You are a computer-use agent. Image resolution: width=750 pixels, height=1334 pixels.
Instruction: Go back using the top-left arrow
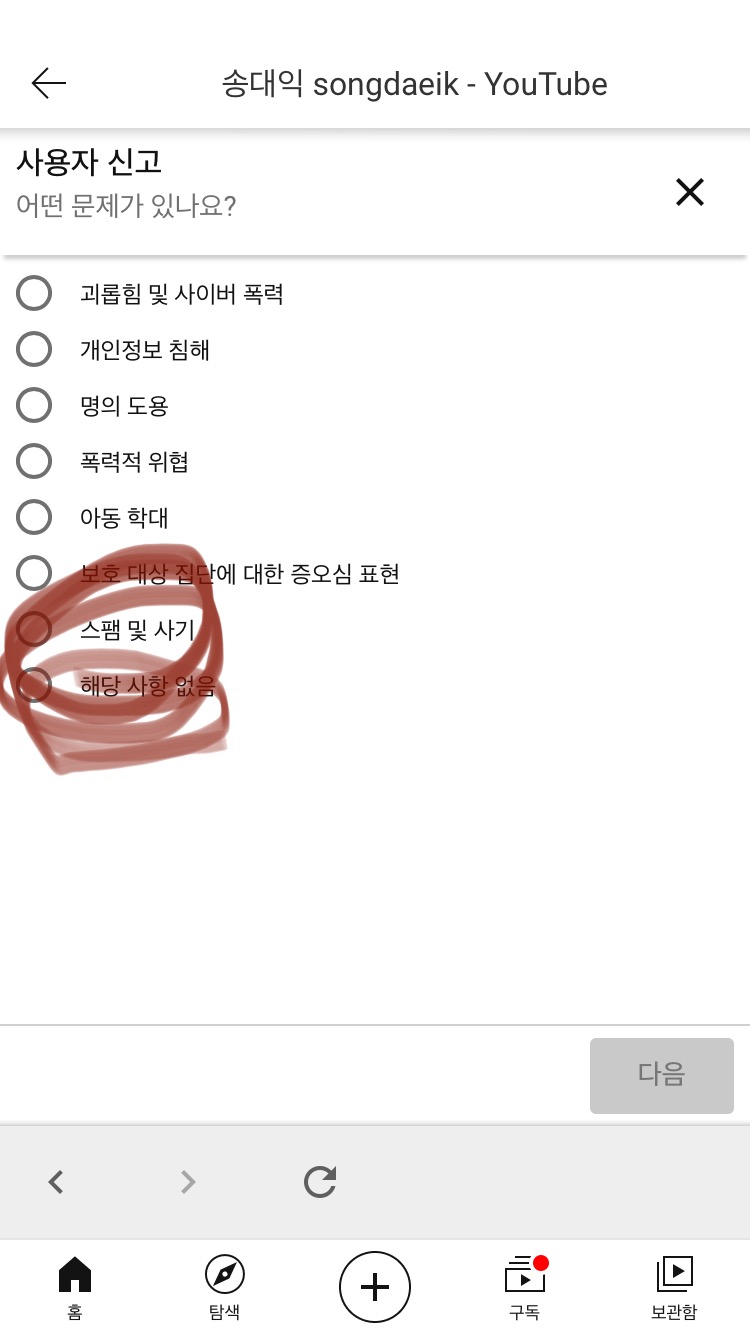point(49,84)
